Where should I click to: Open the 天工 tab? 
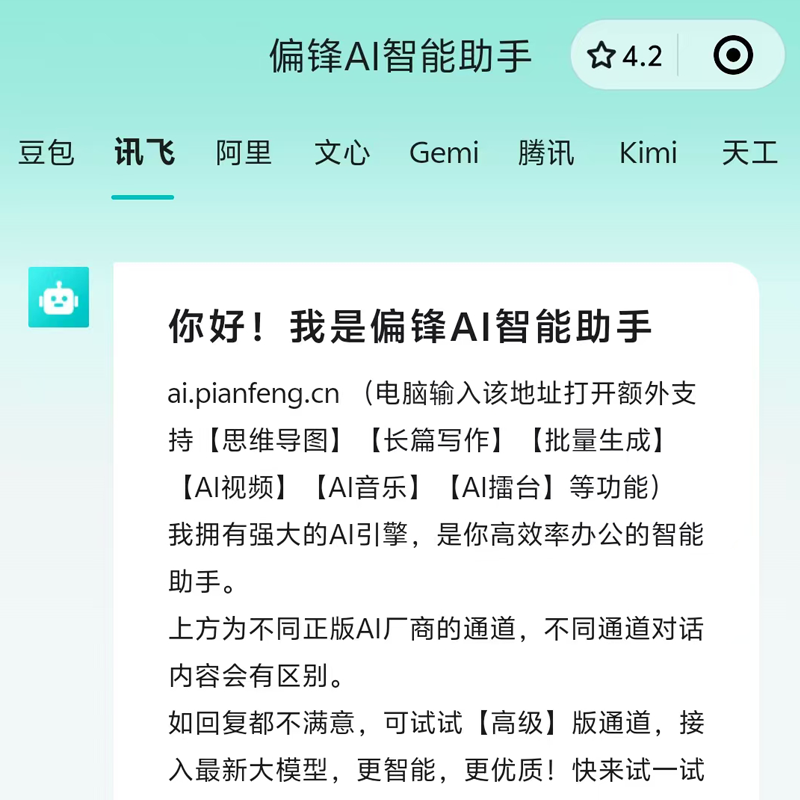pyautogui.click(x=749, y=153)
